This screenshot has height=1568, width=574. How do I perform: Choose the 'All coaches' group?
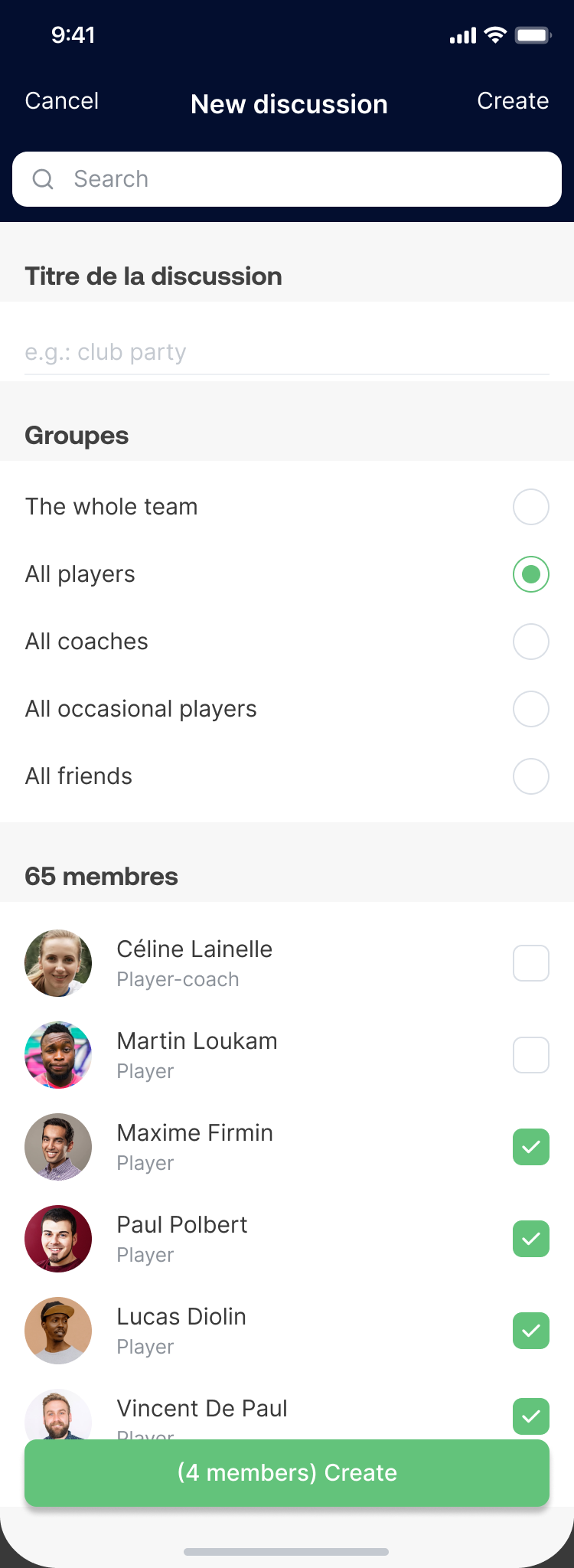coord(530,642)
